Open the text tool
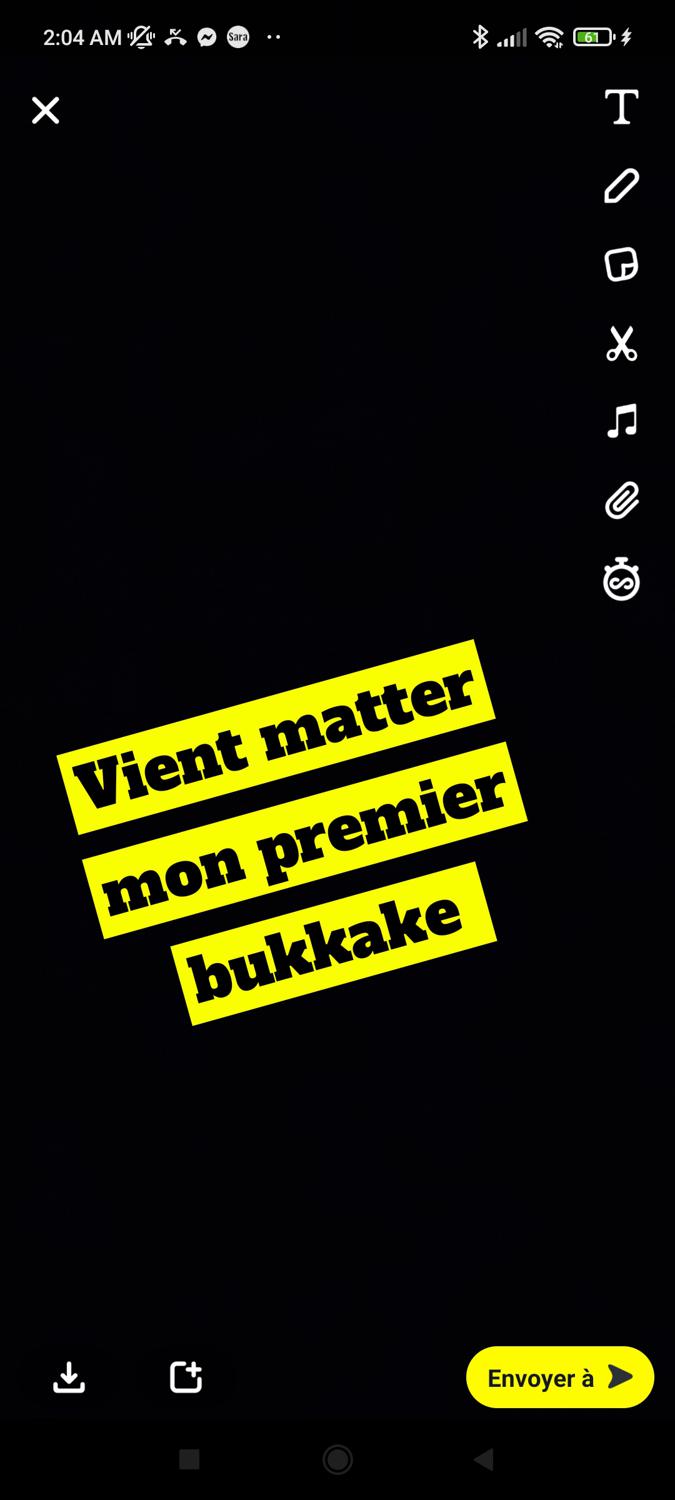Image resolution: width=675 pixels, height=1500 pixels. 621,107
